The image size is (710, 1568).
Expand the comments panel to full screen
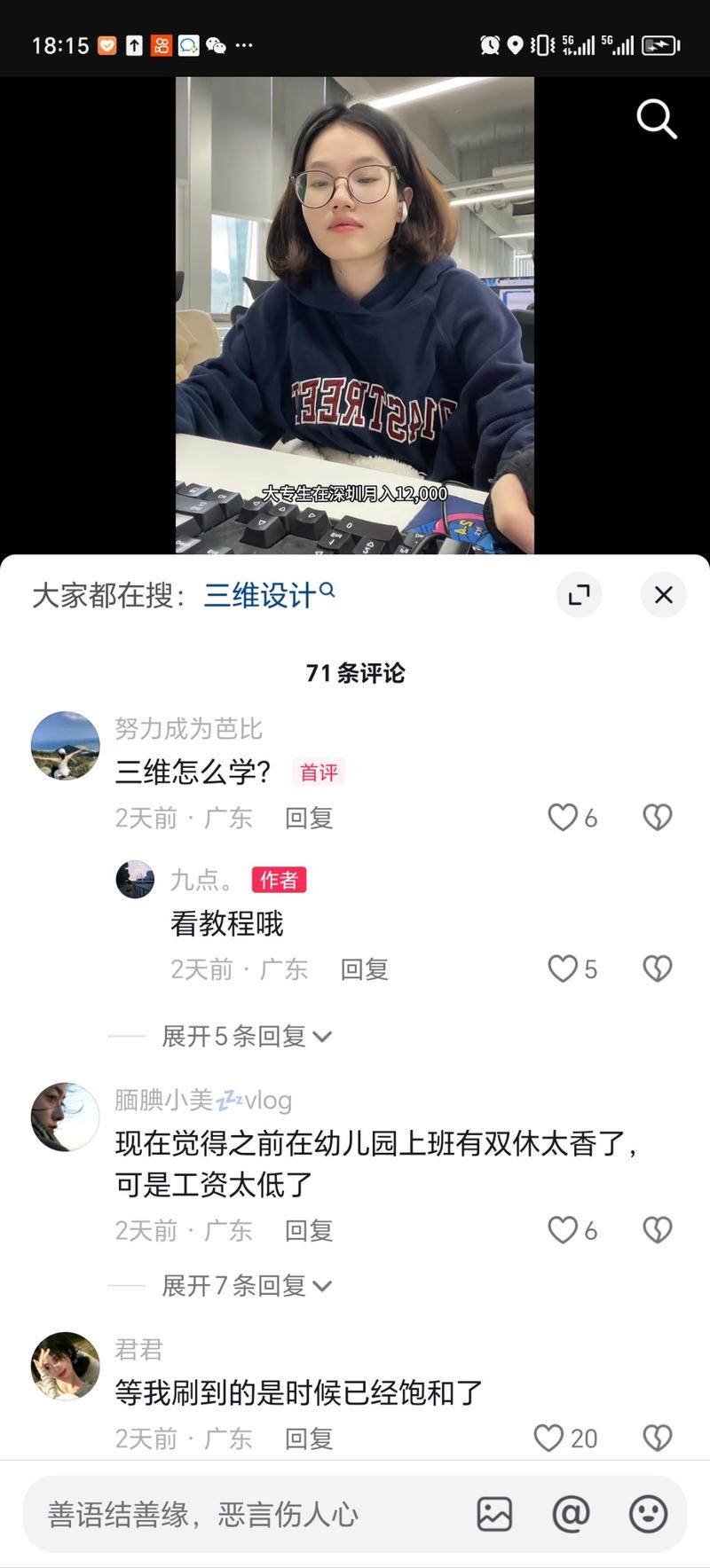pyautogui.click(x=579, y=595)
